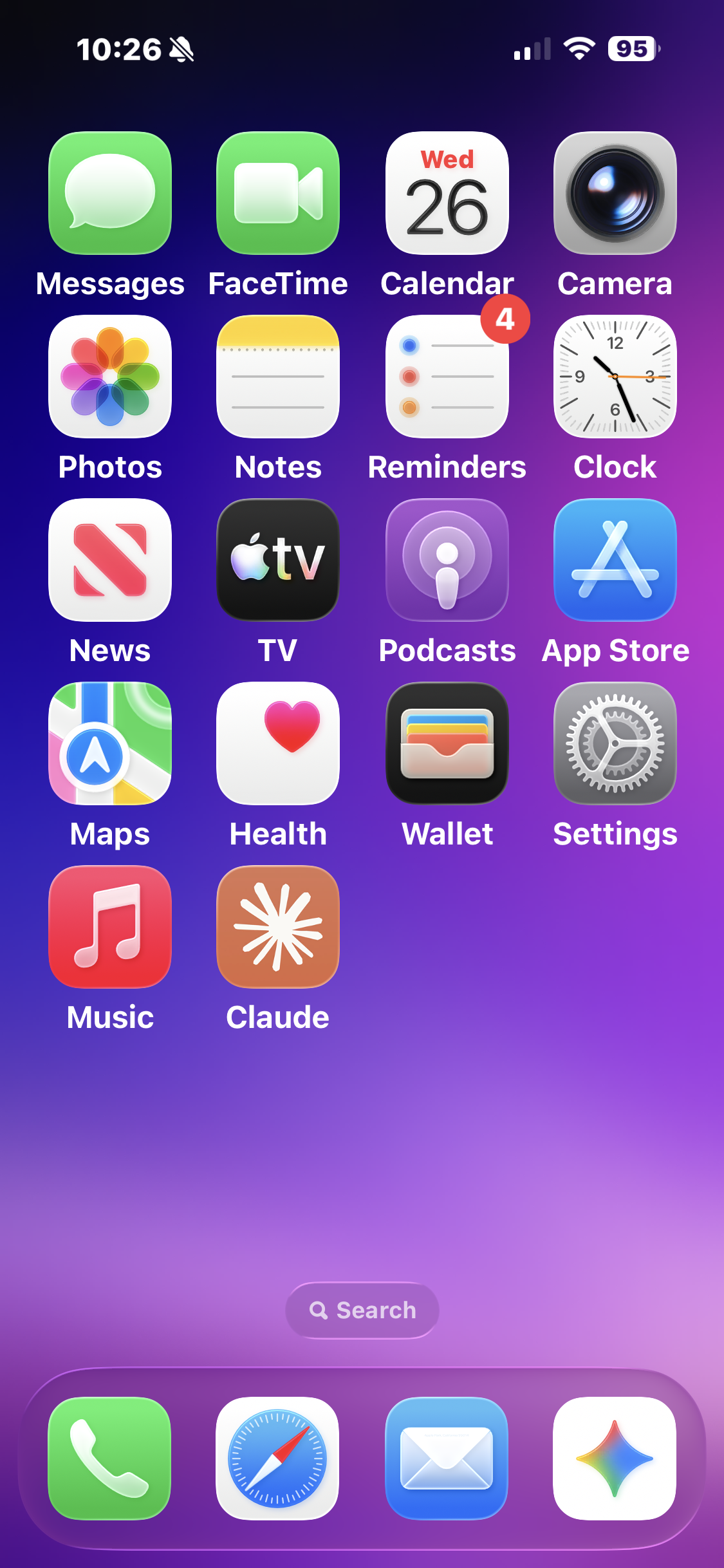The height and width of the screenshot is (1568, 724).
Task: Launch the Apple TV app
Action: click(x=277, y=560)
